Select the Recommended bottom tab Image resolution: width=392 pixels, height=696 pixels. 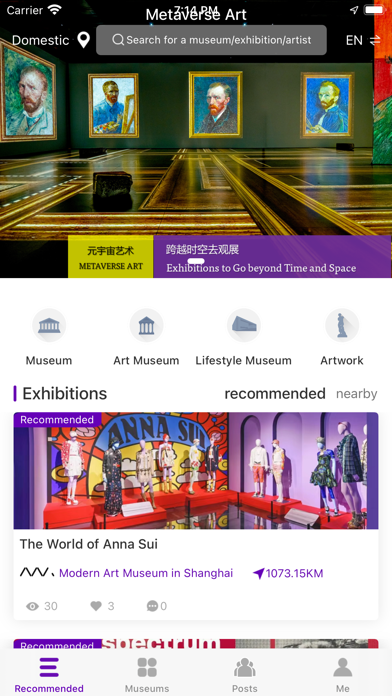(49, 675)
